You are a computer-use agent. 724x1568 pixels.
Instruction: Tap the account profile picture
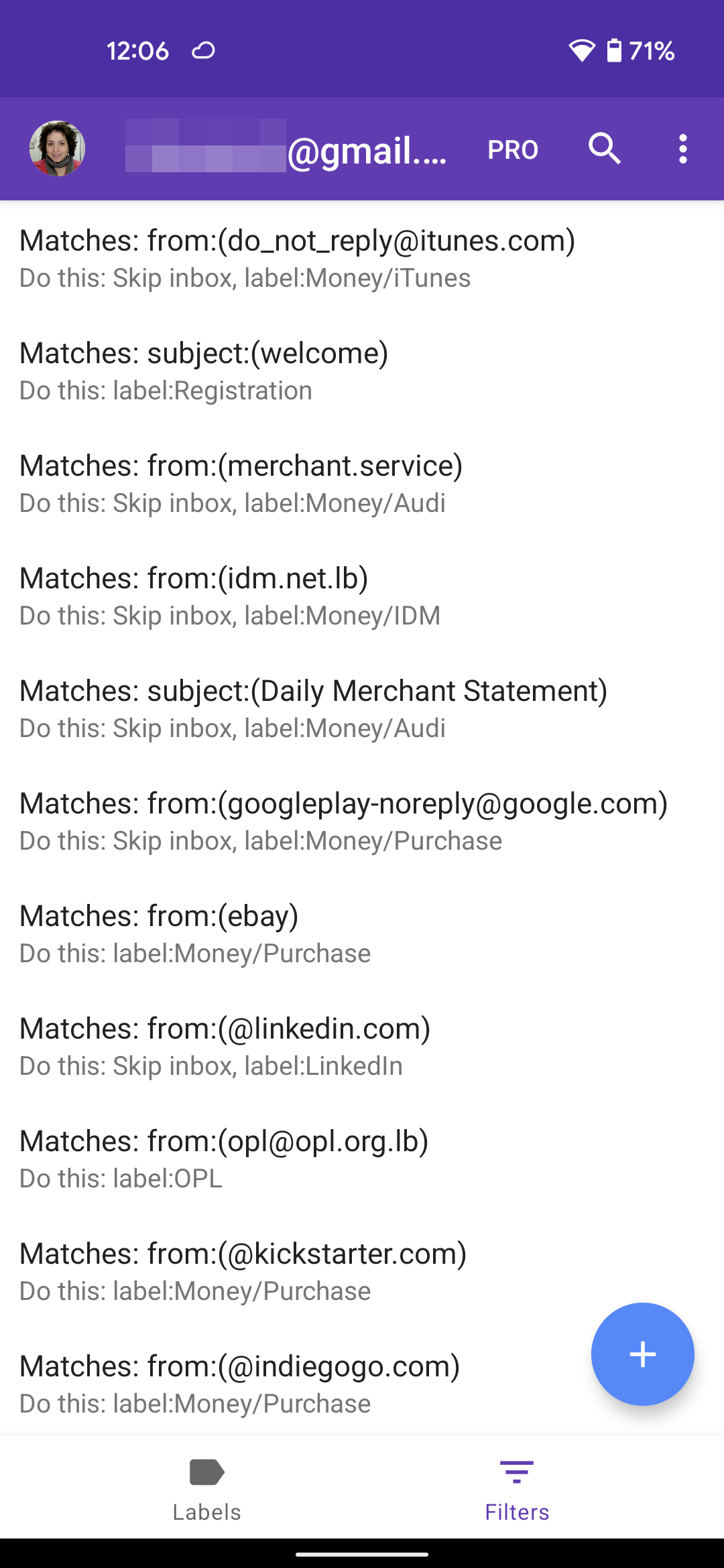[58, 149]
